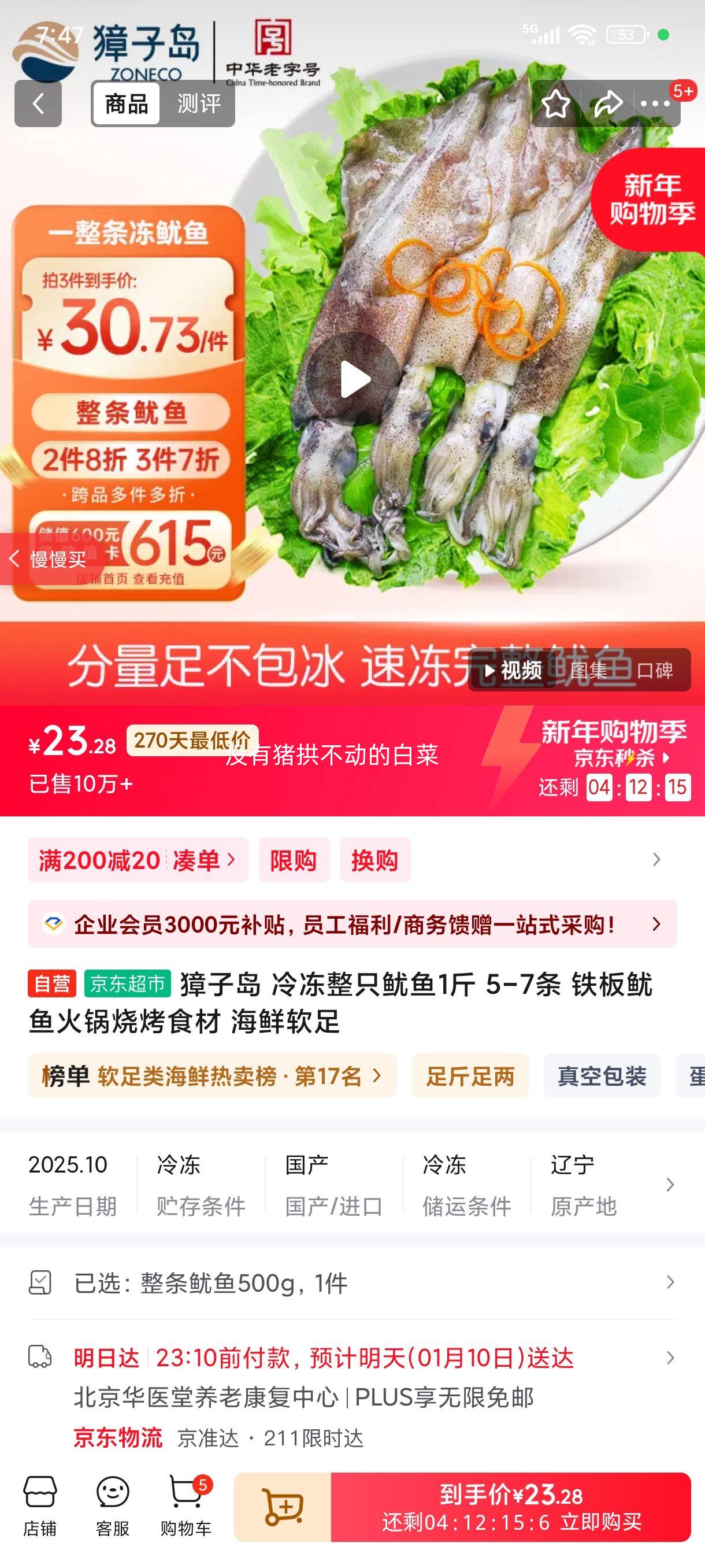
Task: Tap the 限购 purchase limit tag
Action: [x=294, y=860]
